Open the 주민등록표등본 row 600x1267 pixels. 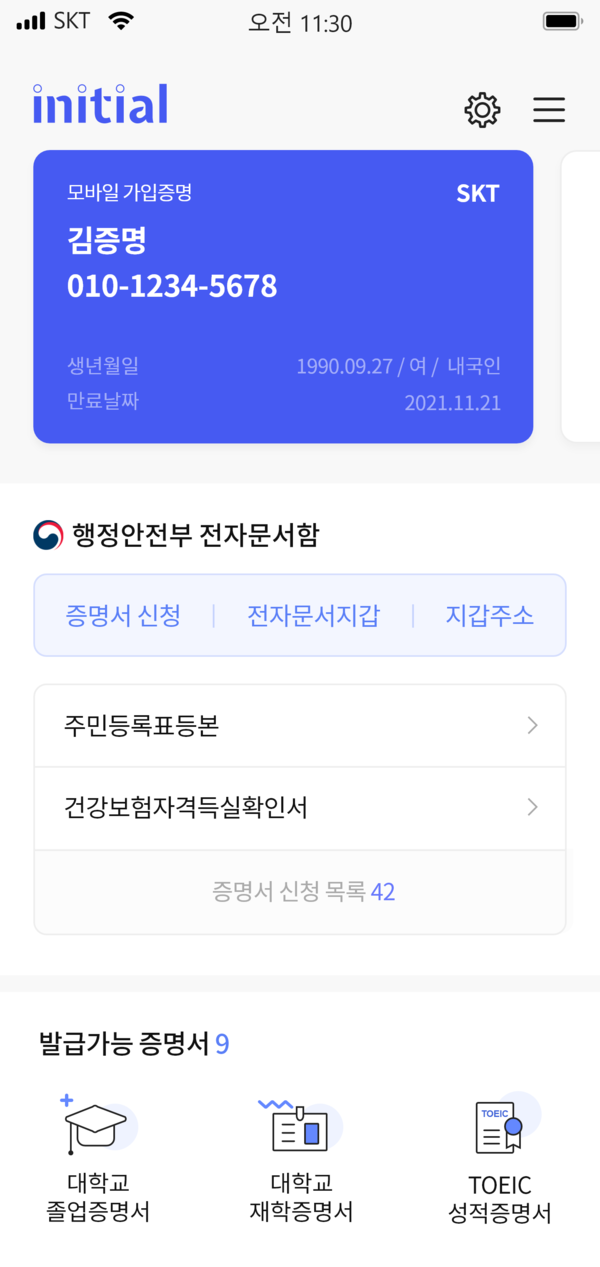300,726
